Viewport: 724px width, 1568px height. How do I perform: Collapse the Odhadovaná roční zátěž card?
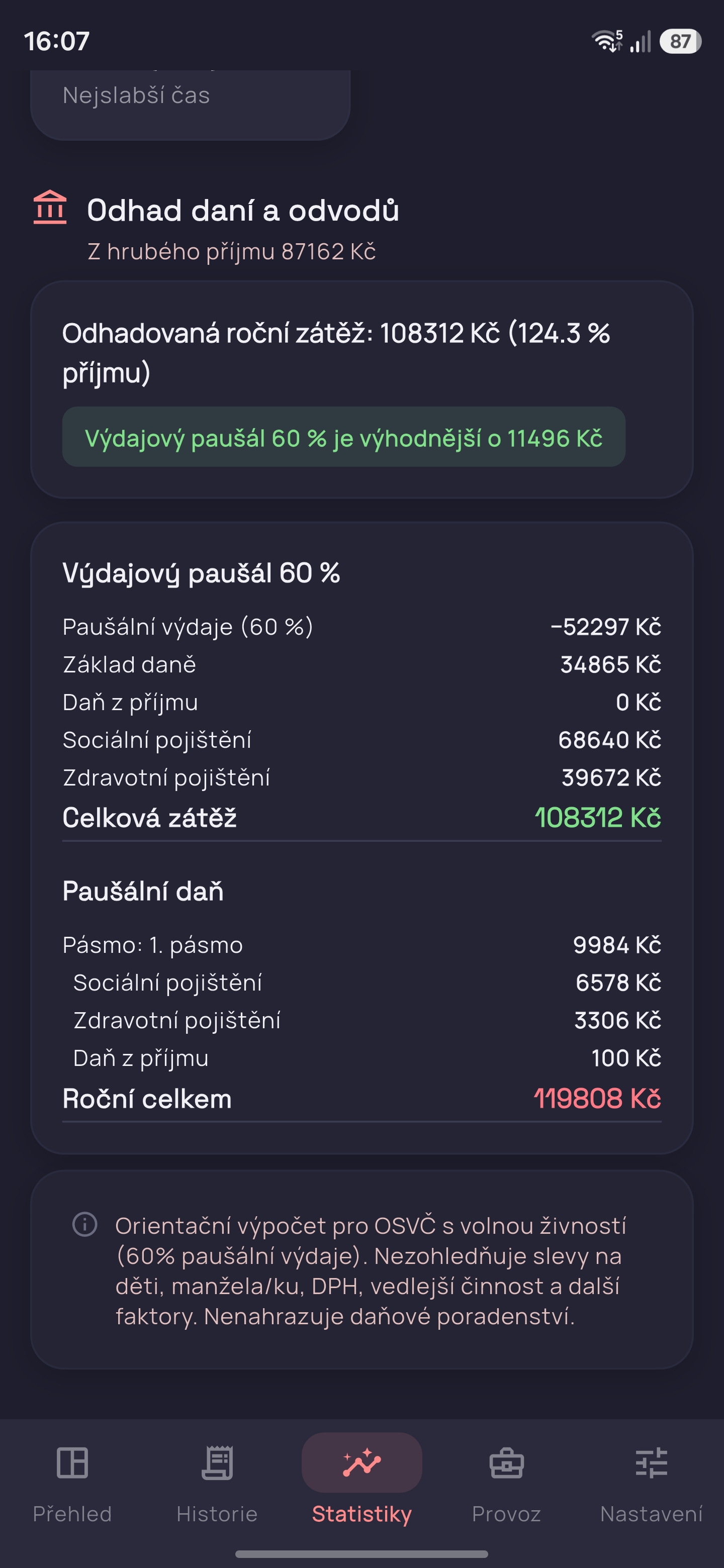361,352
